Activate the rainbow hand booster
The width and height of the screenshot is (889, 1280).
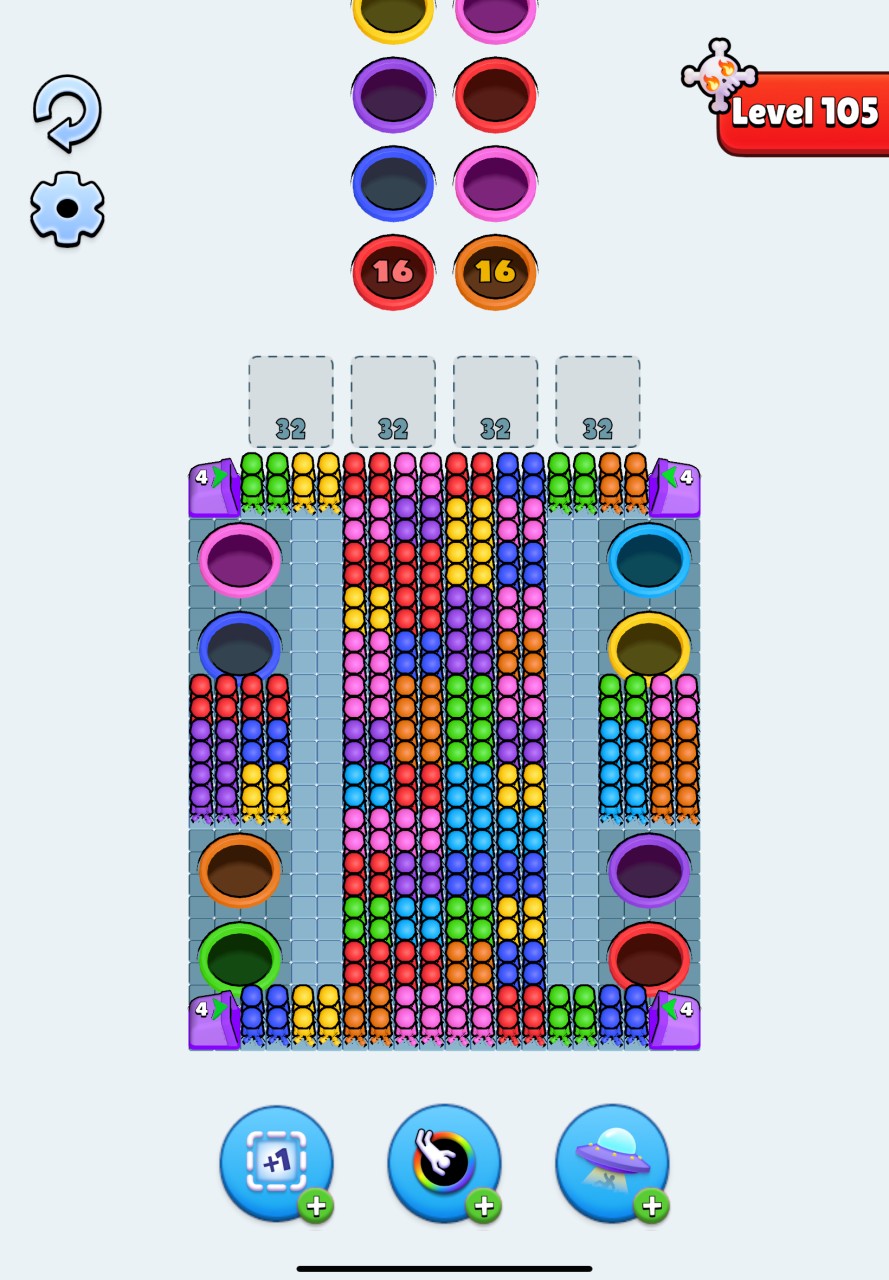pos(443,1162)
